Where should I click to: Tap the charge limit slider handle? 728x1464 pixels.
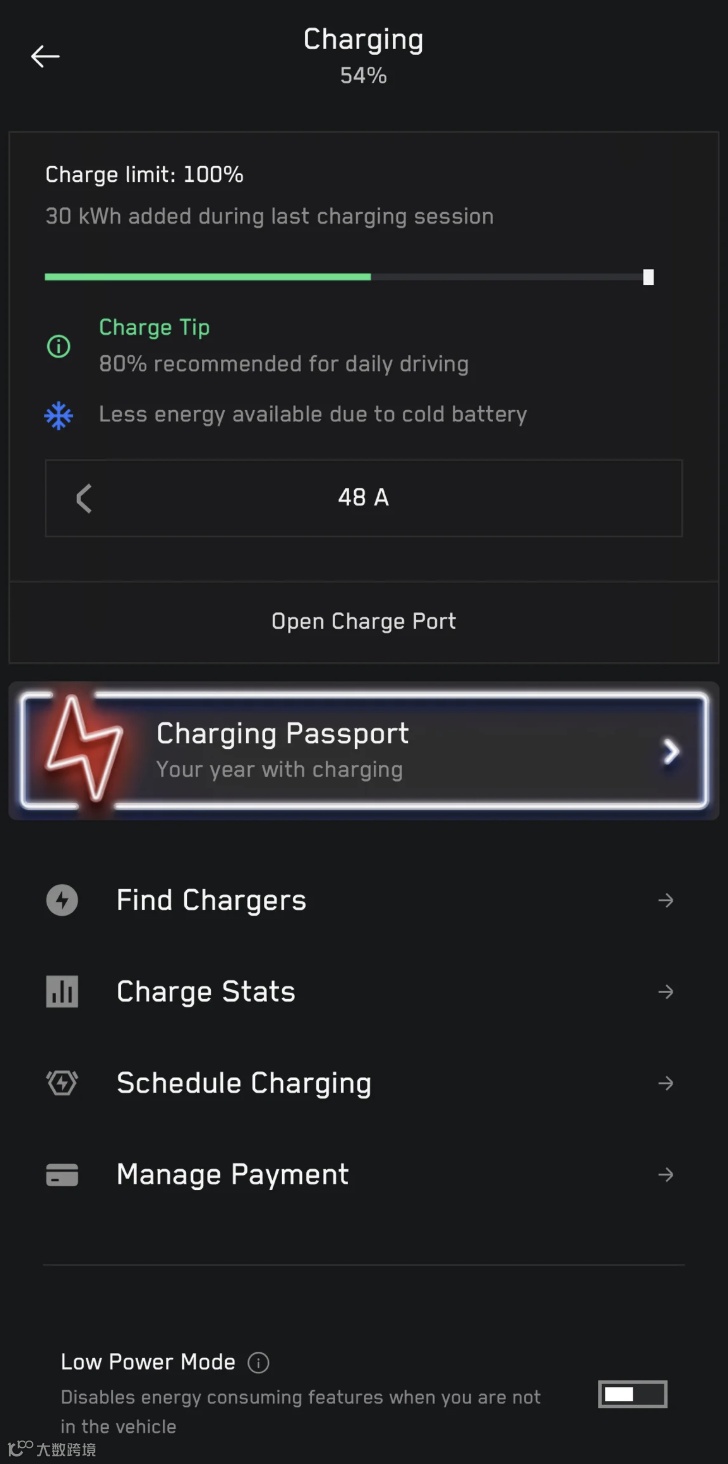point(648,277)
